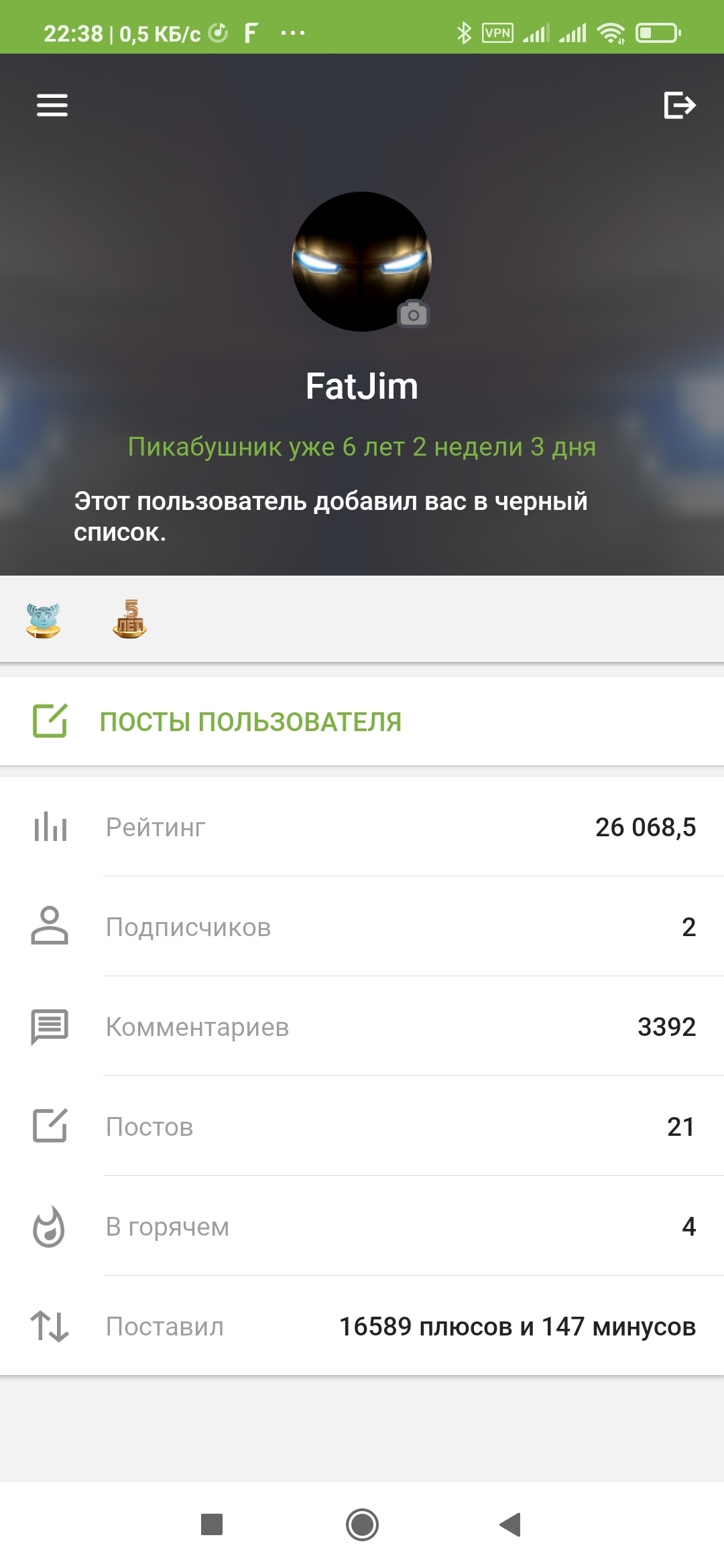Screen dimensions: 724x1568
Task: View the 5 лет anniversary badge
Action: point(130,620)
